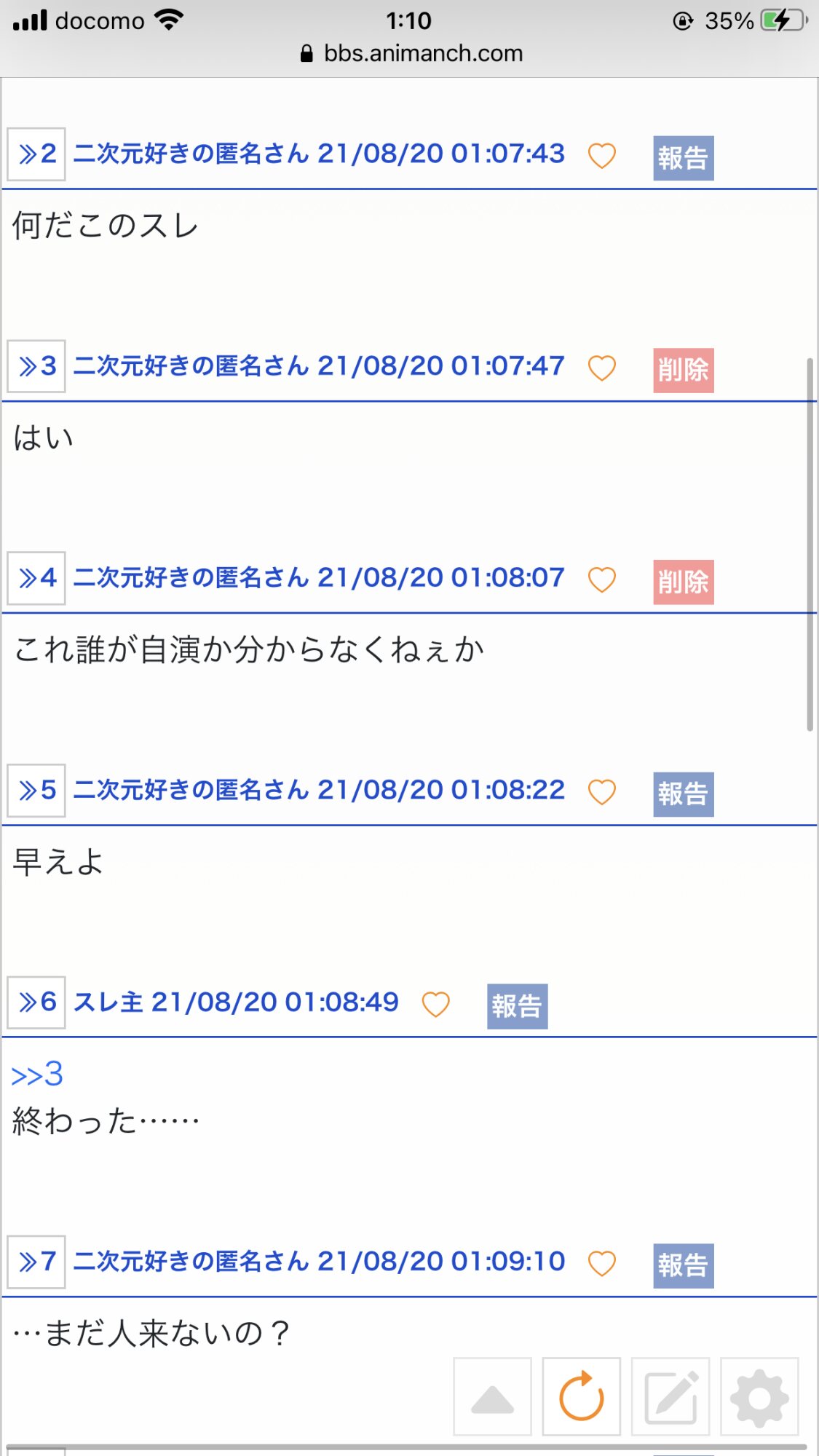Tap the heart on post 5
Viewport: 819px width, 1456px height.
[601, 791]
